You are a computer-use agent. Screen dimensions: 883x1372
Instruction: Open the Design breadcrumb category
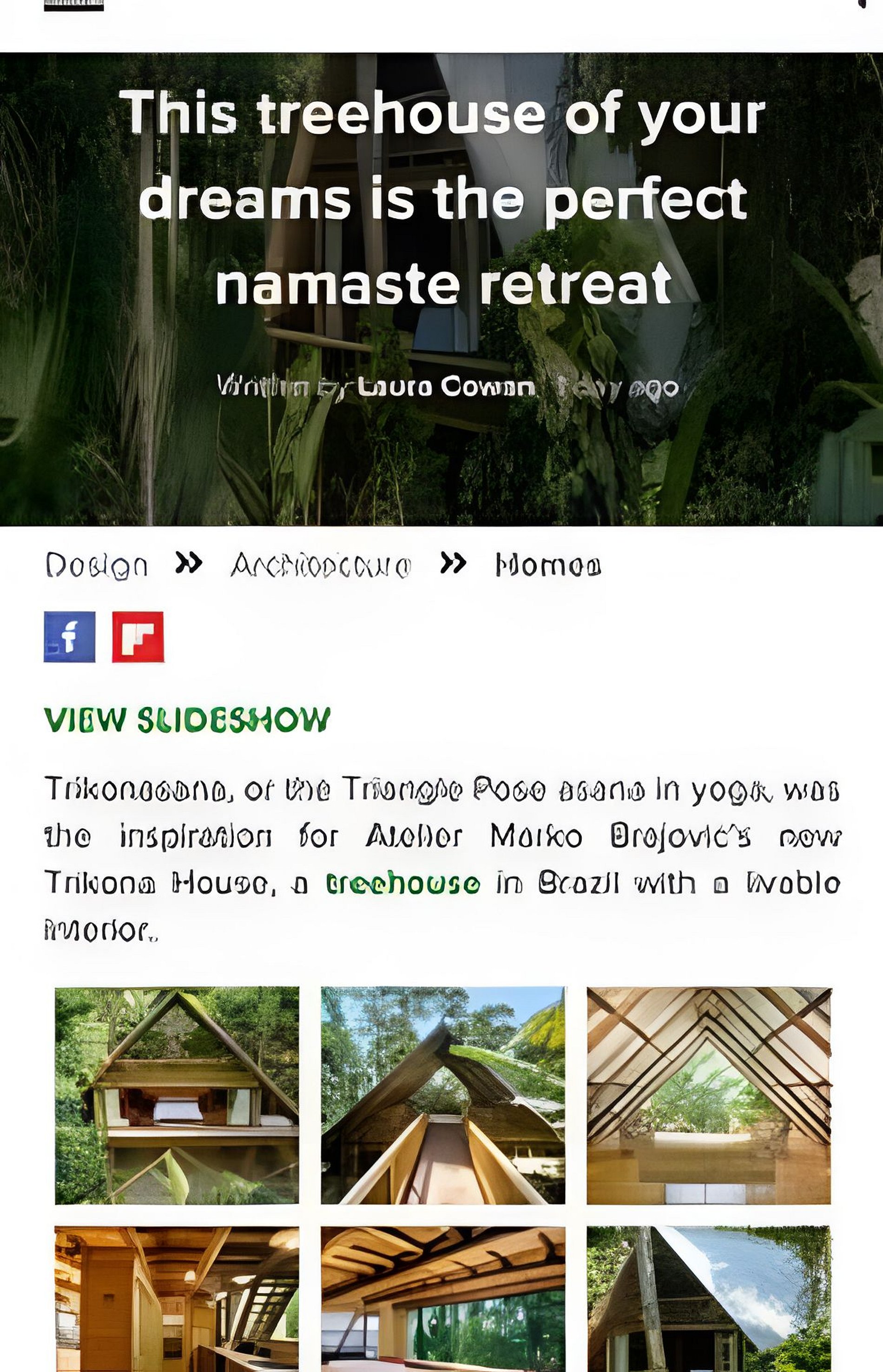pyautogui.click(x=96, y=565)
